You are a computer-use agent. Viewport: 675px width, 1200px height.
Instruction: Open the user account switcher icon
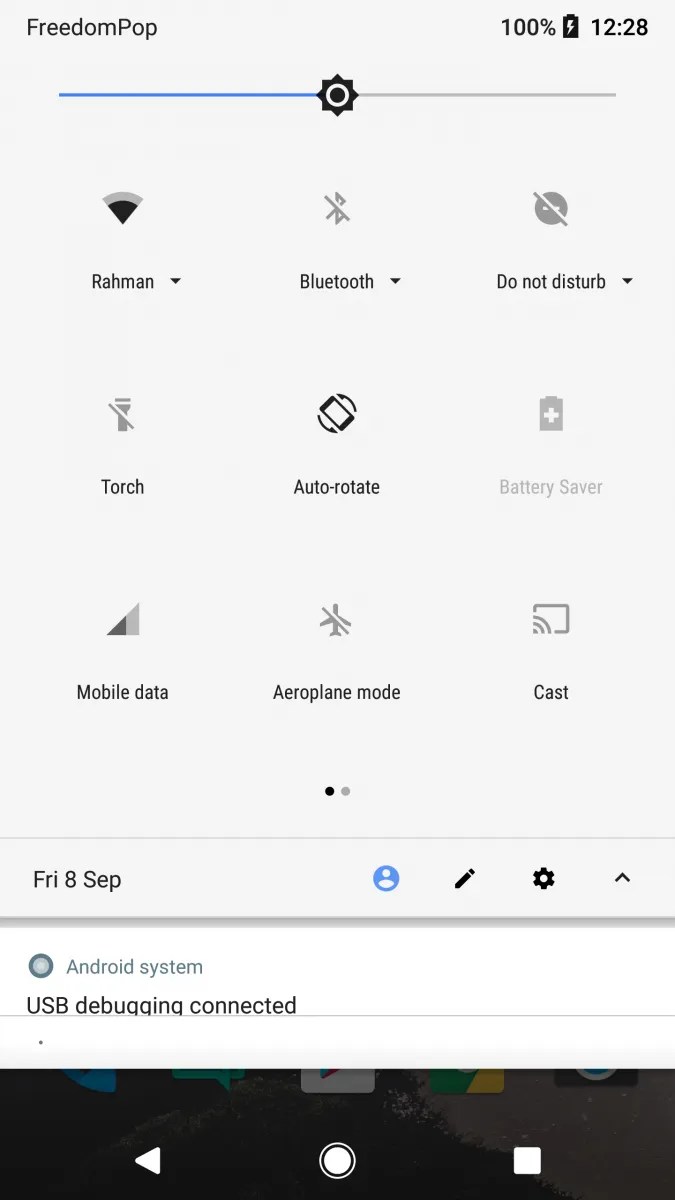tap(386, 878)
